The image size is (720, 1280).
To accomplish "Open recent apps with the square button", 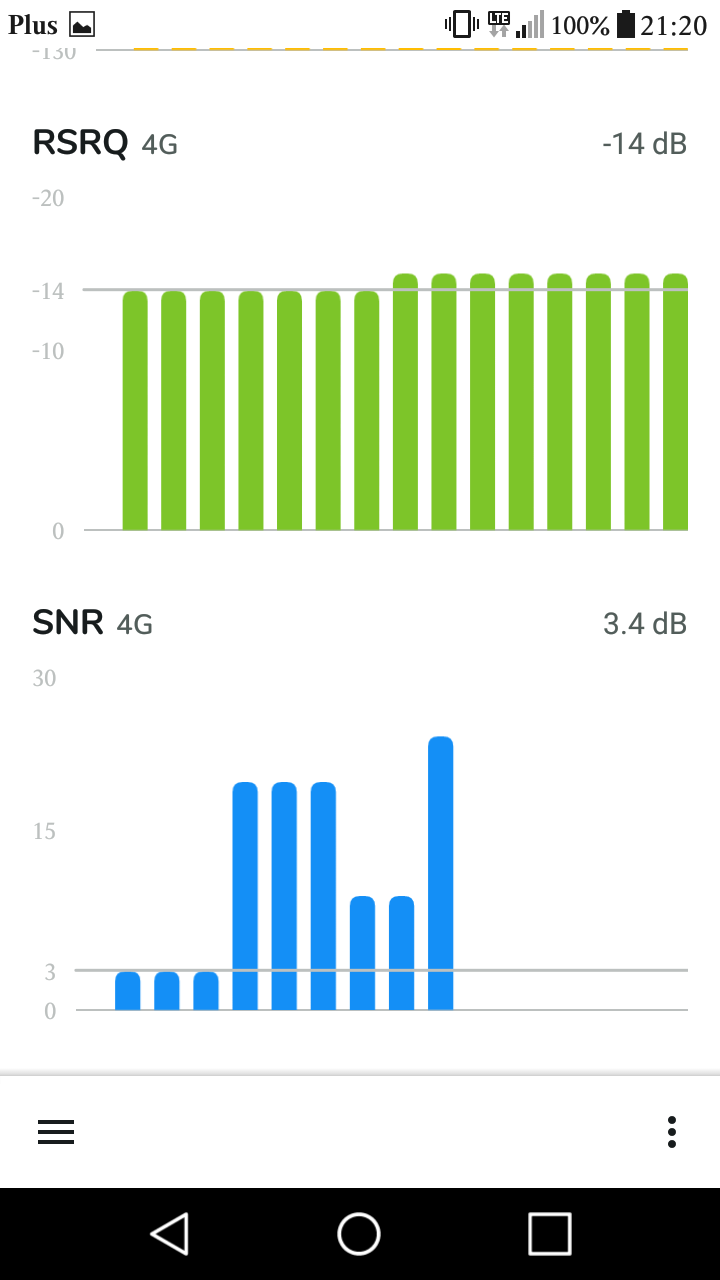I will pyautogui.click(x=550, y=1233).
